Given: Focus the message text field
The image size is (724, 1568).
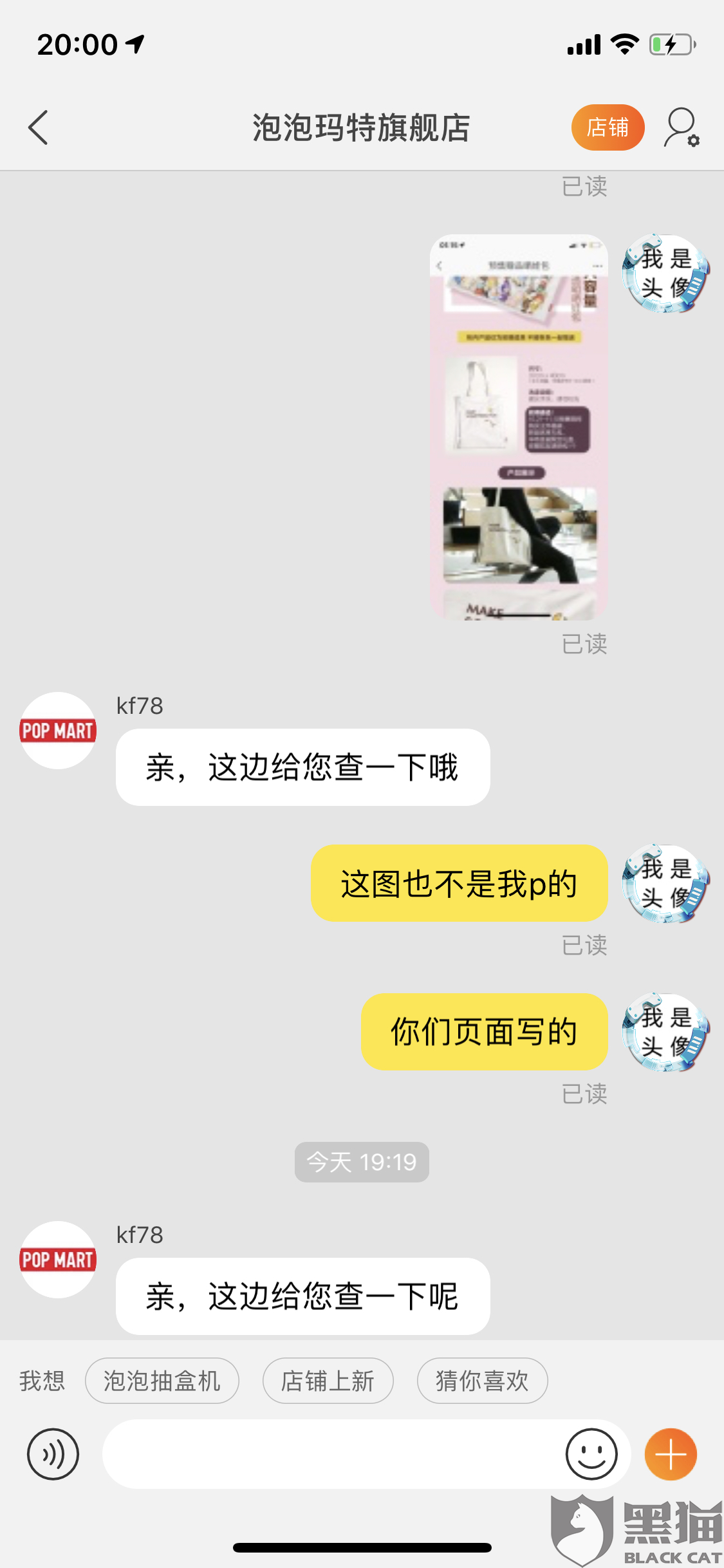Looking at the screenshot, I should pos(331,1454).
